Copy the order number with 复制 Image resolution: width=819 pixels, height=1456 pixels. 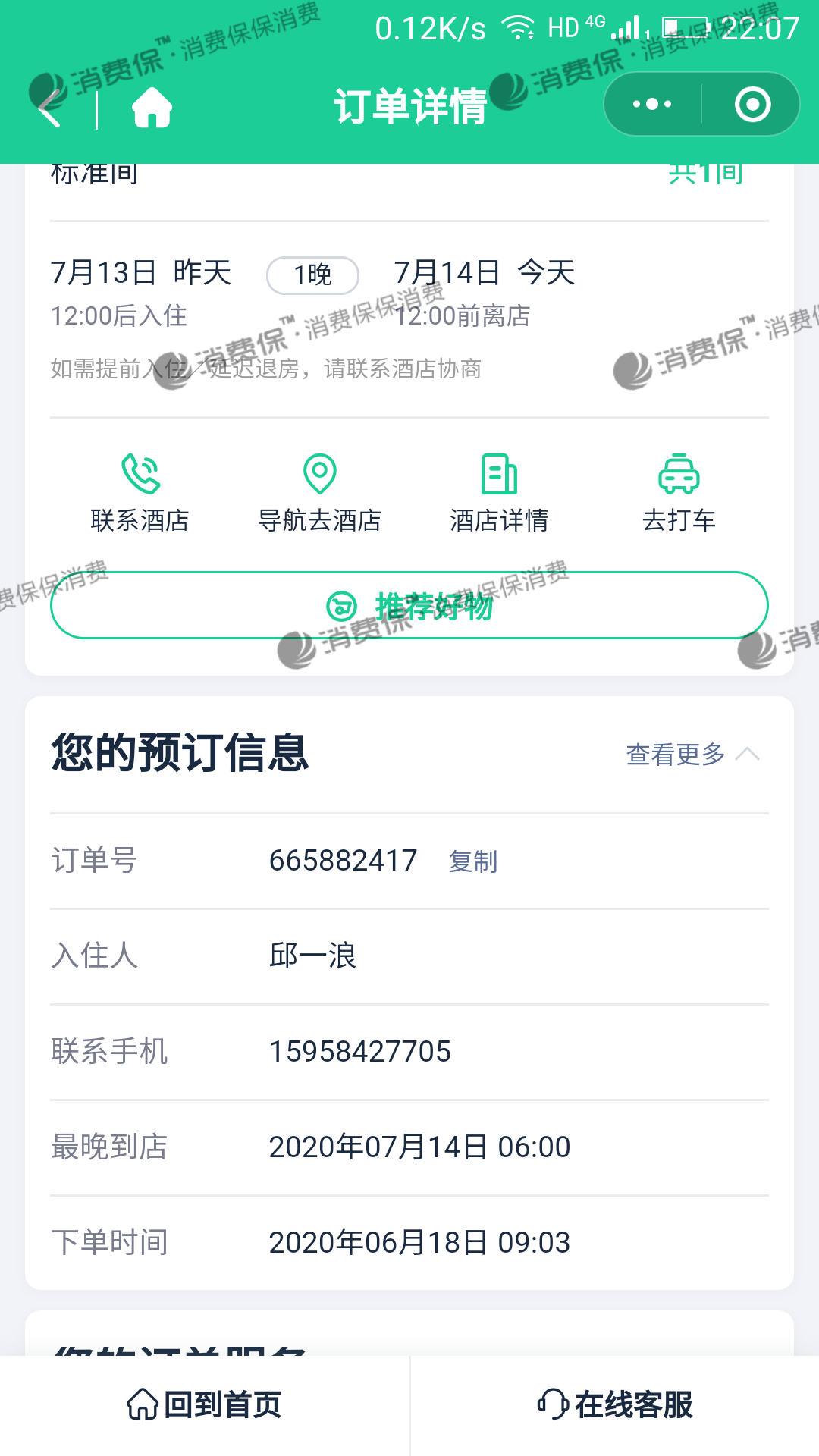(472, 861)
